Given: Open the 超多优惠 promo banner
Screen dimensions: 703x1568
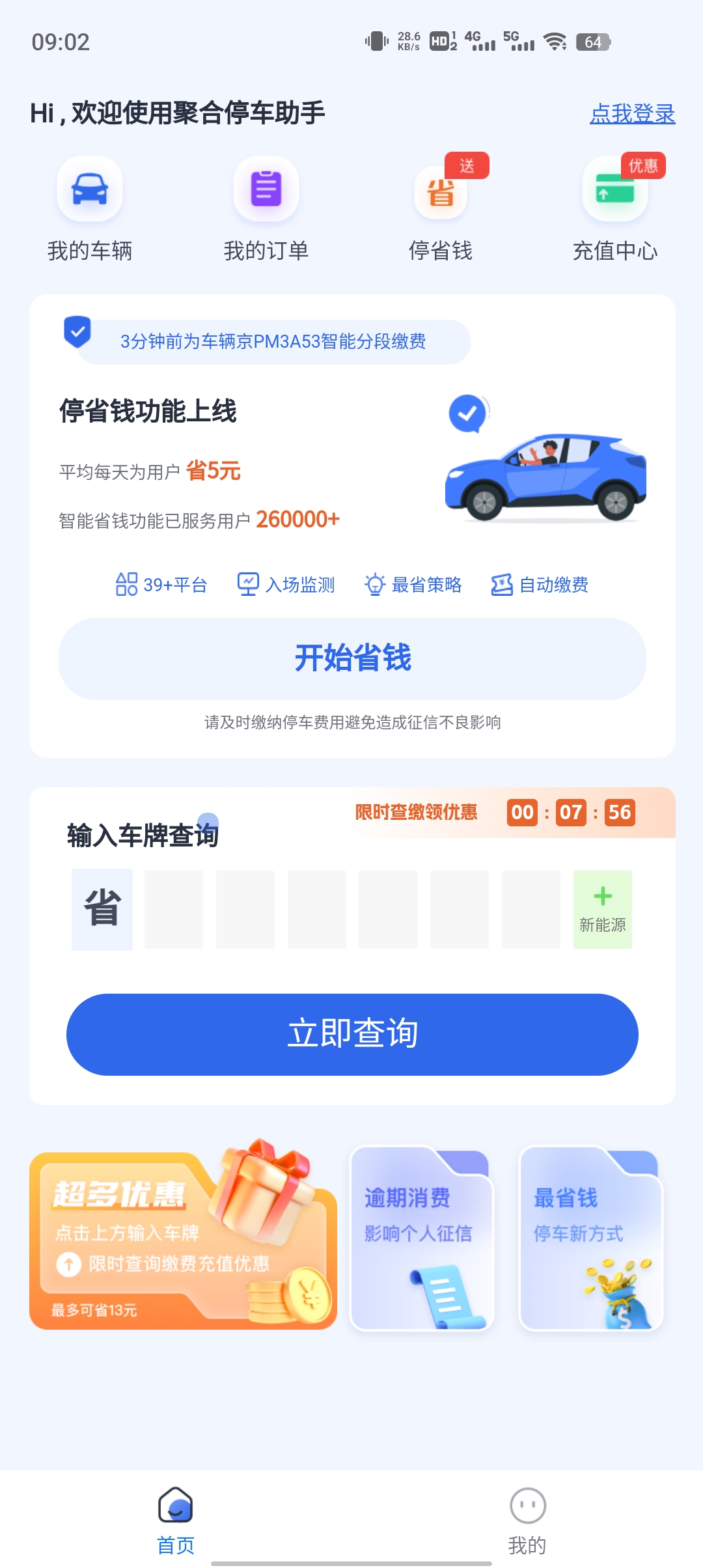Looking at the screenshot, I should 183,1240.
